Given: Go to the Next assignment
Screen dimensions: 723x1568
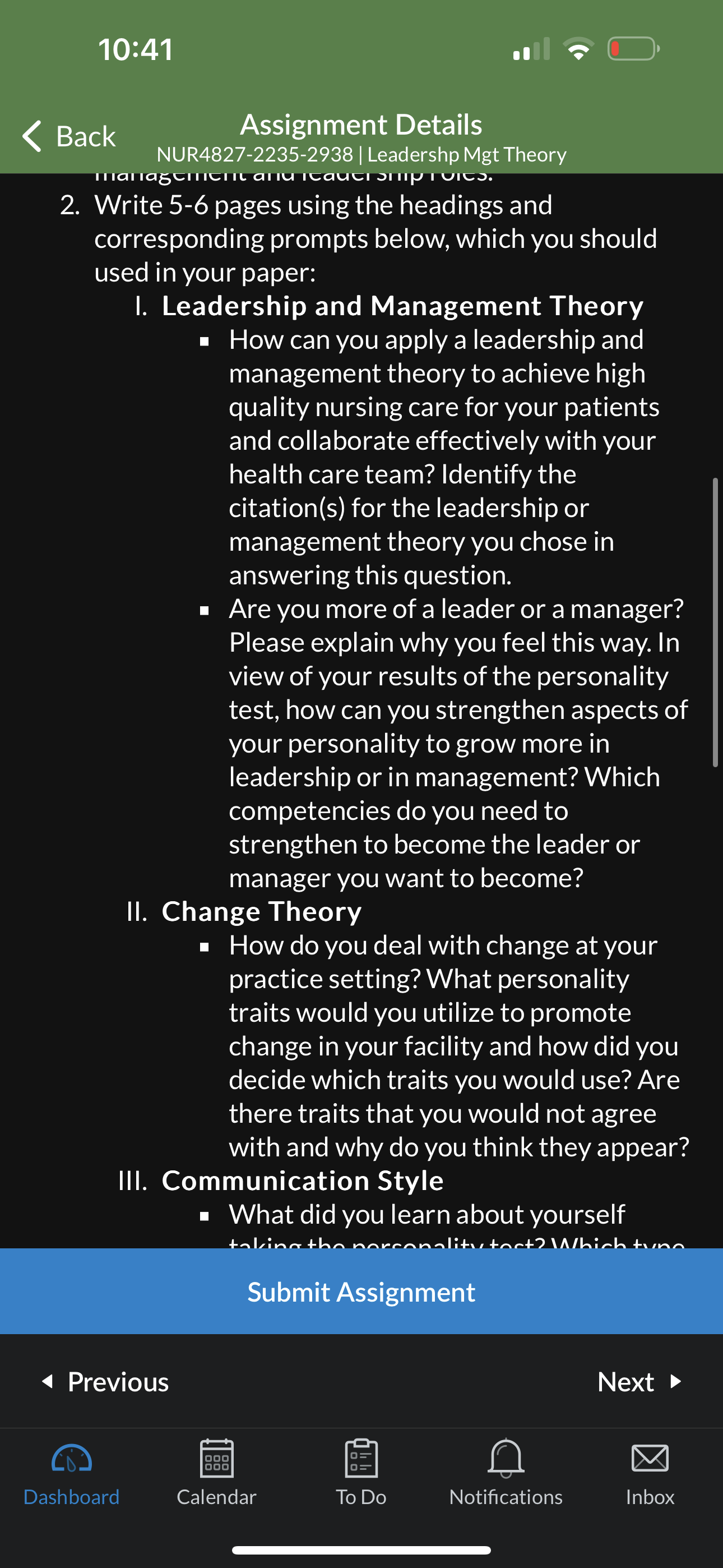Looking at the screenshot, I should [639, 1381].
